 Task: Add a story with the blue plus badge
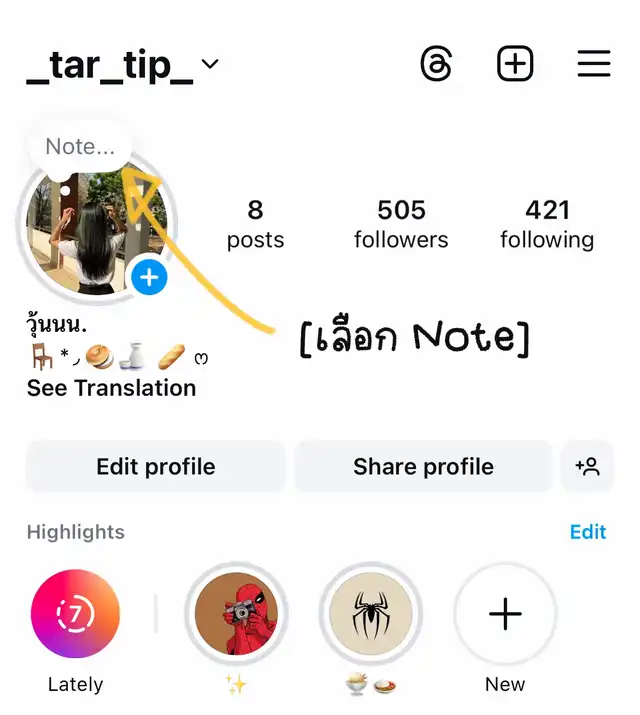pyautogui.click(x=149, y=277)
